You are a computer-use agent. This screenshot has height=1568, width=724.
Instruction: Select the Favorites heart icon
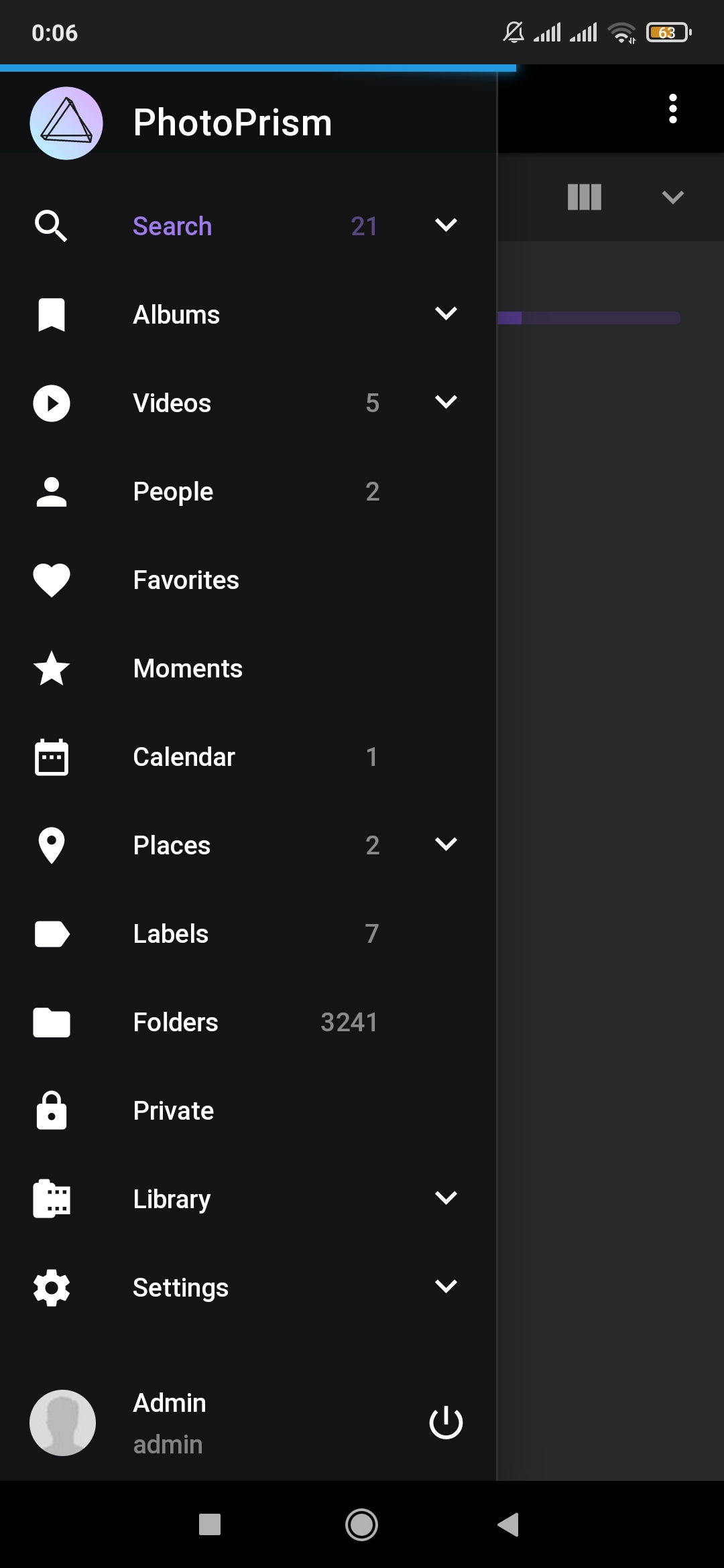pos(52,580)
